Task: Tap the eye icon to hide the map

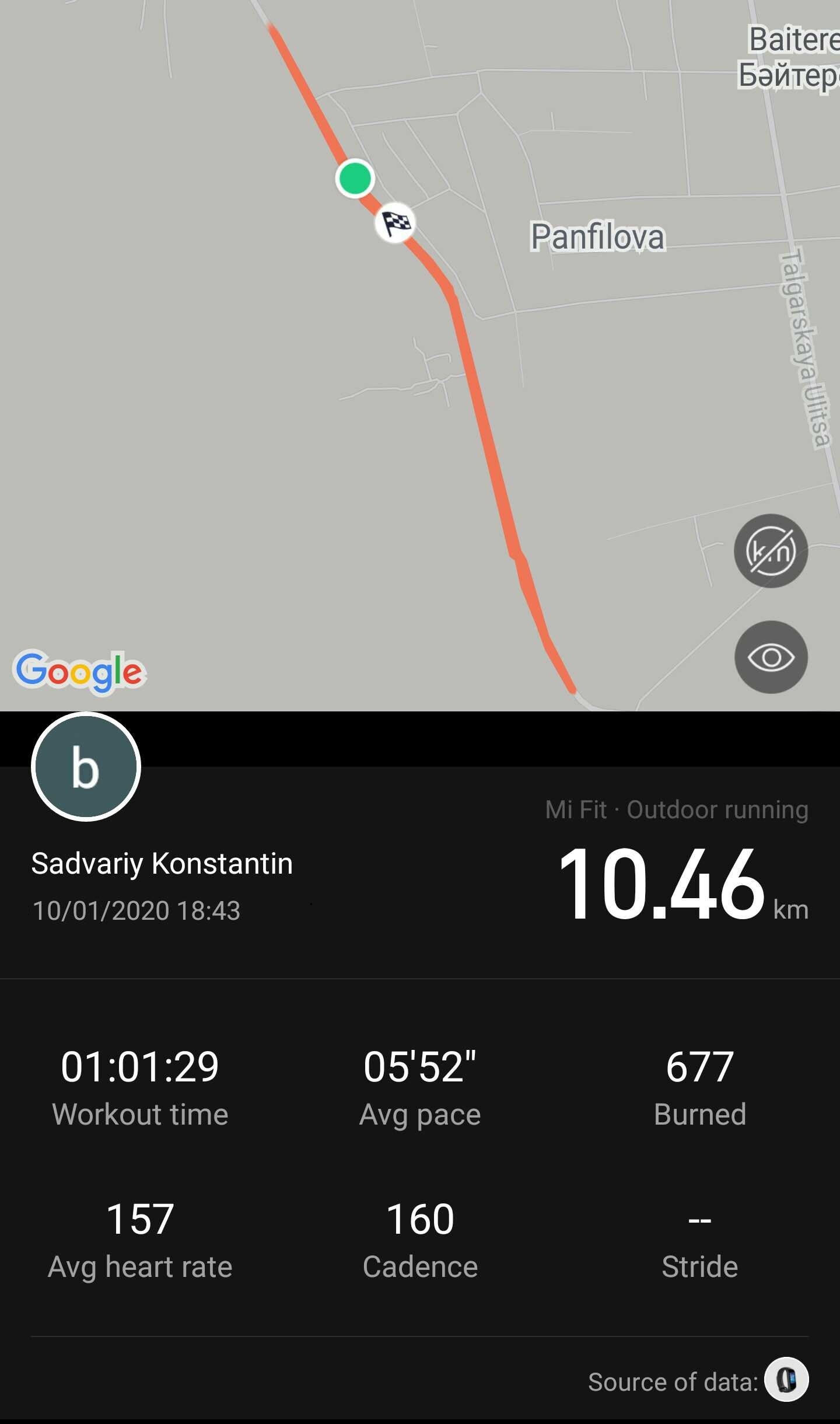Action: point(771,657)
